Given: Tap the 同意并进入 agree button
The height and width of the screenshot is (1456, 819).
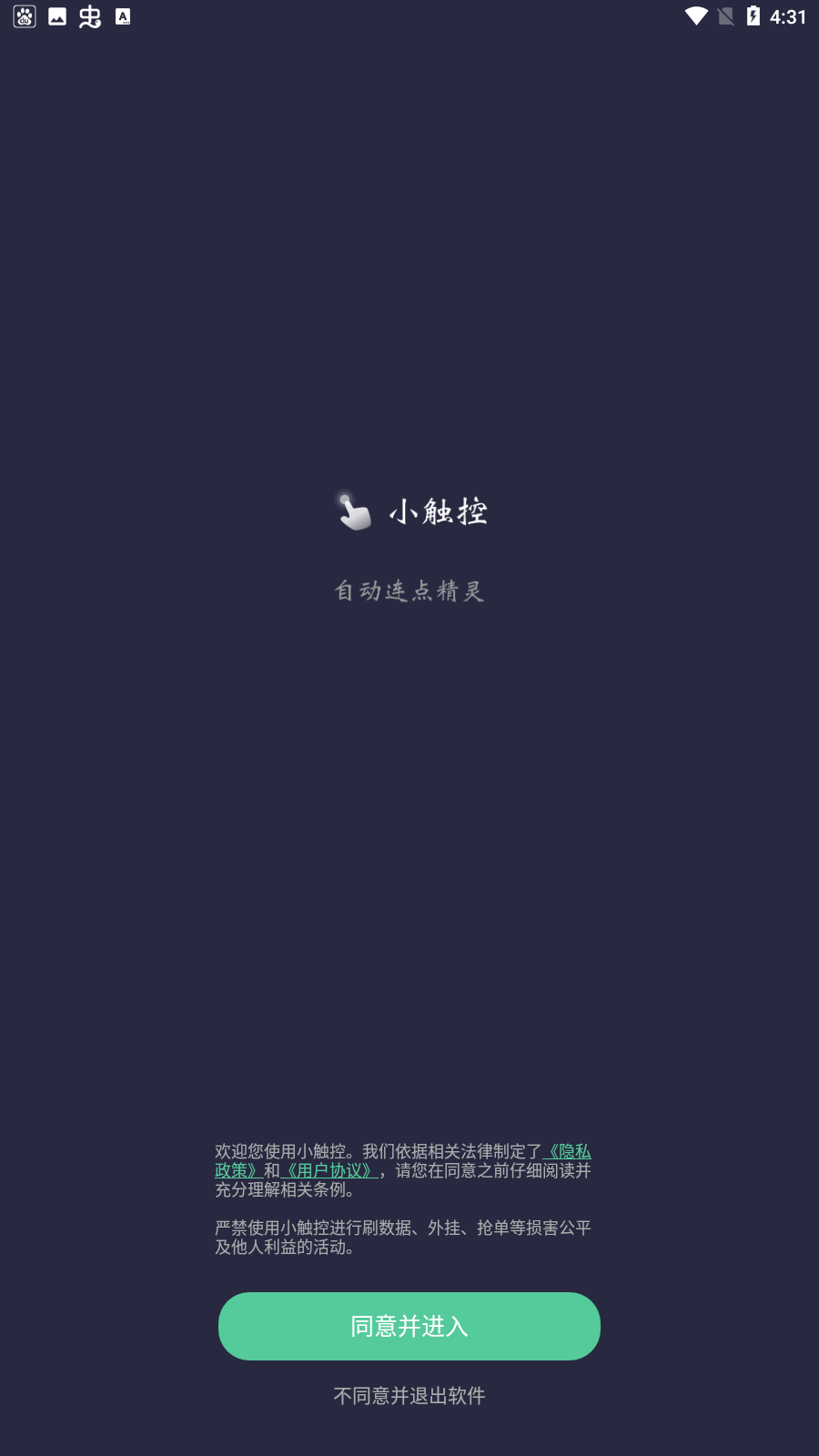Looking at the screenshot, I should pyautogui.click(x=409, y=1326).
